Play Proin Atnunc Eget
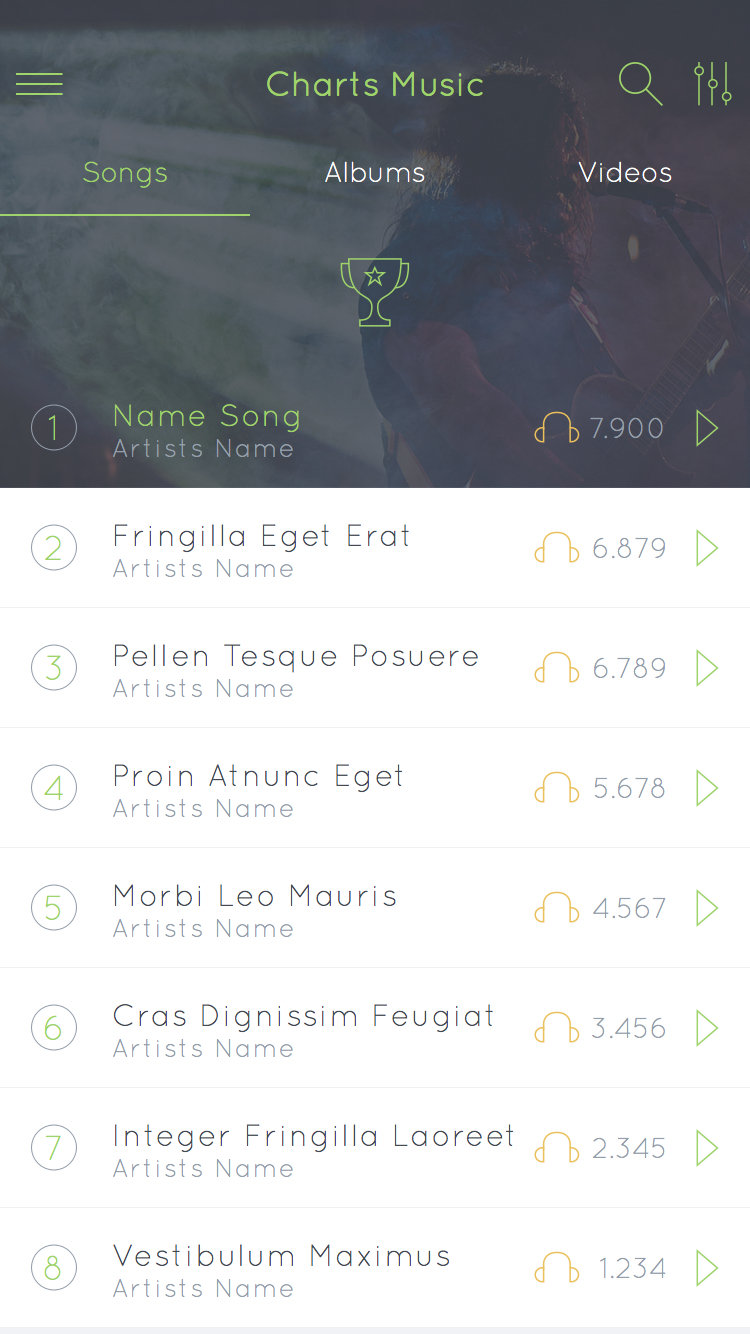Viewport: 750px width, 1334px height. tap(707, 788)
